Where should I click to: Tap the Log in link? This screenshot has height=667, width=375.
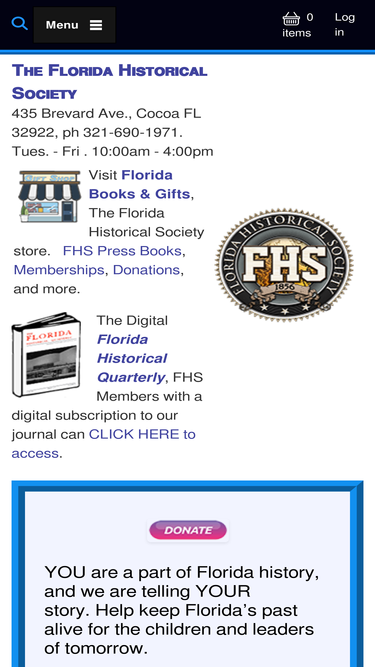pos(344,25)
